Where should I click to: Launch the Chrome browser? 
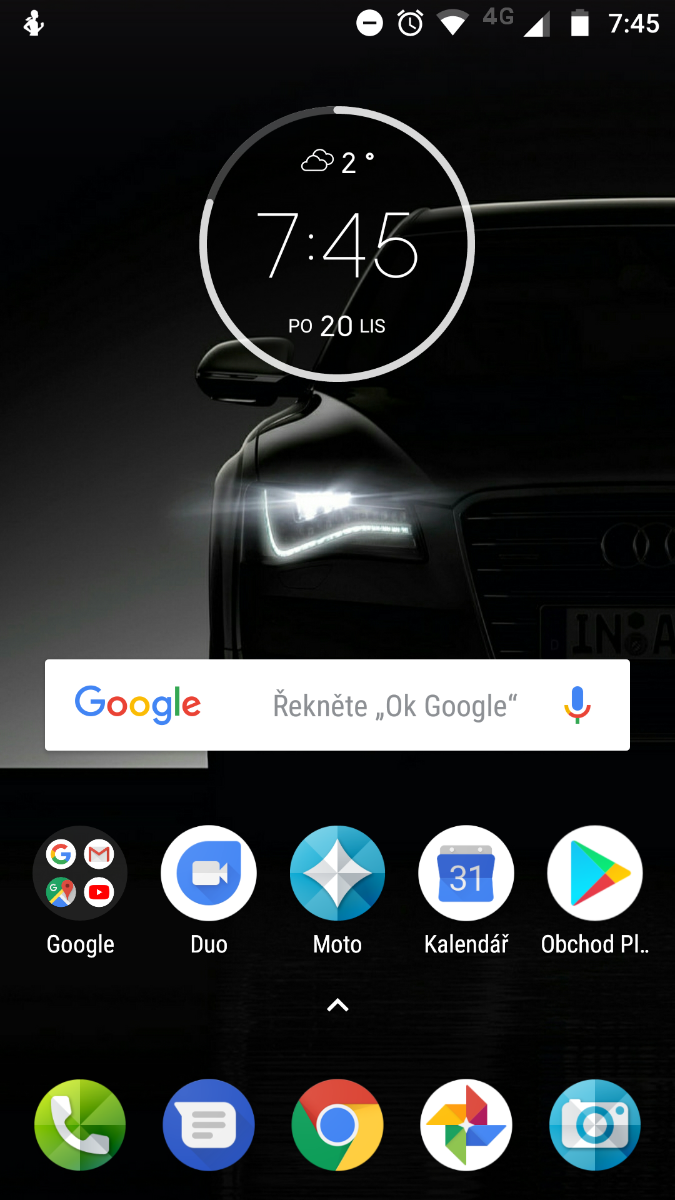[x=337, y=1125]
